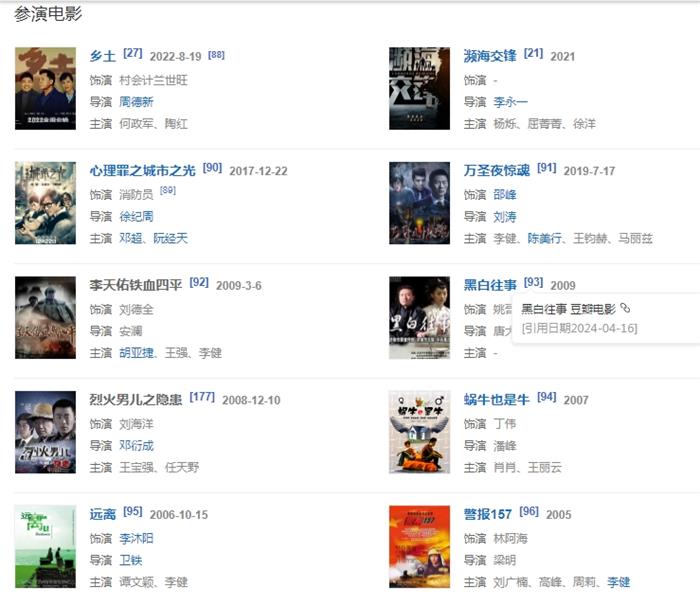
Task: Open actor 胡亚捷's link
Action: point(136,353)
